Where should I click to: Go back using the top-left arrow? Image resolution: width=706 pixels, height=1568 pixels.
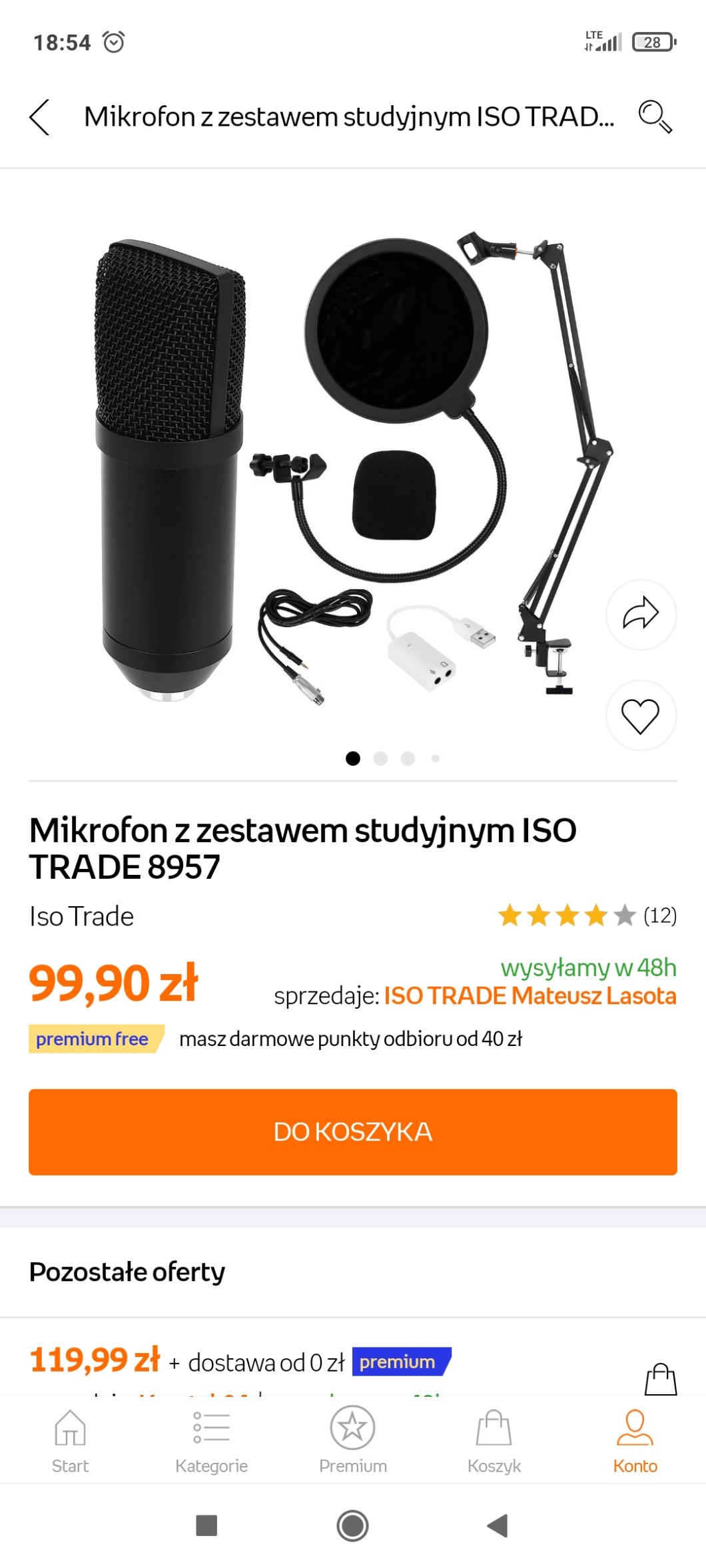pos(40,117)
